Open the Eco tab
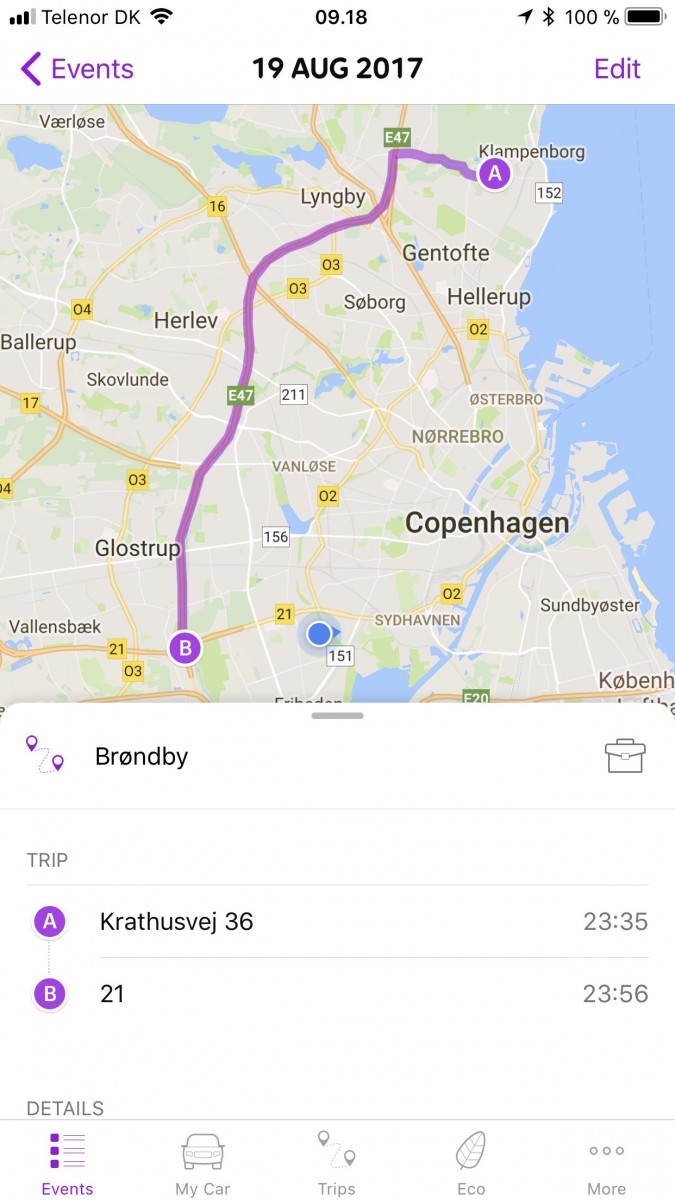The width and height of the screenshot is (675, 1200). (x=471, y=1163)
